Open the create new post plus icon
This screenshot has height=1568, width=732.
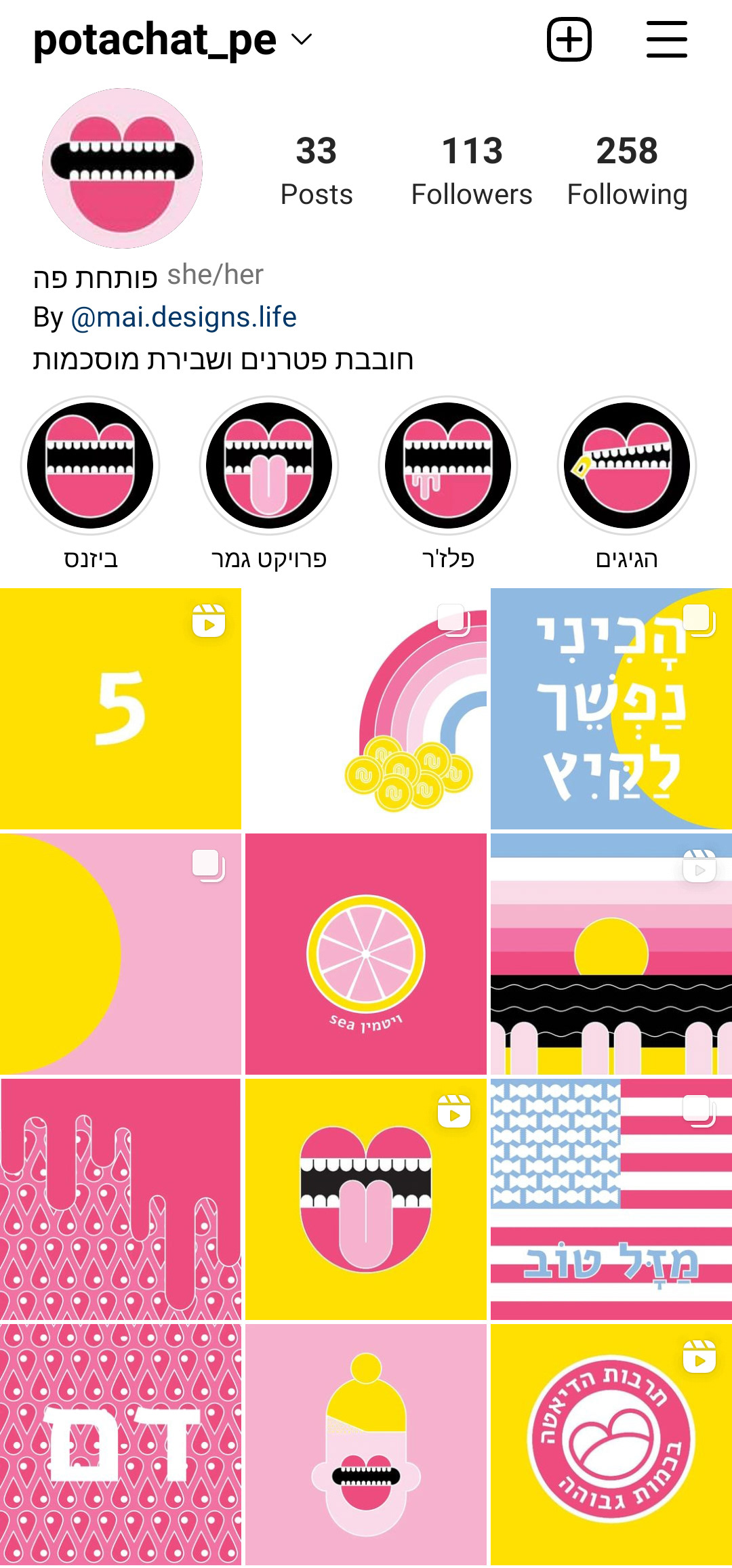[x=569, y=40]
